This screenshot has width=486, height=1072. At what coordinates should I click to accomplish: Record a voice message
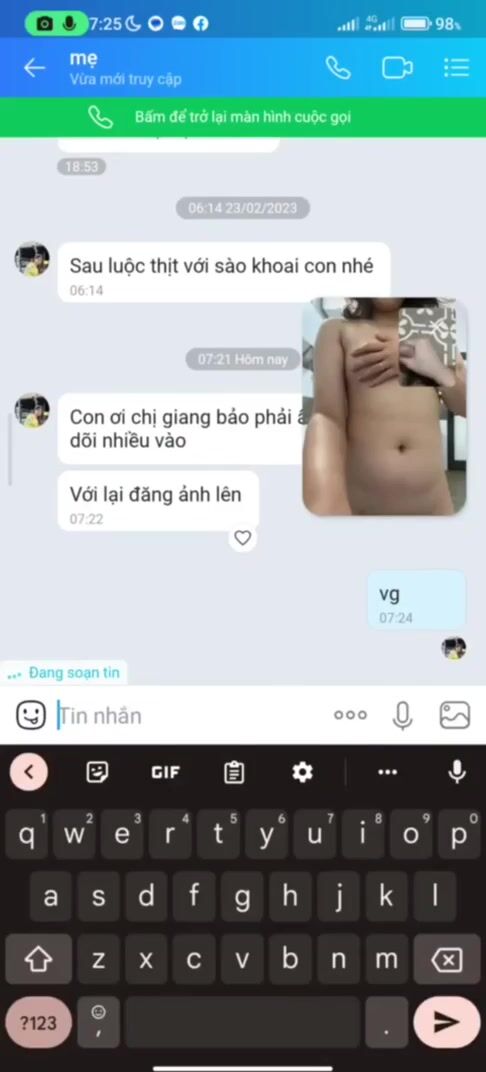pyautogui.click(x=403, y=715)
